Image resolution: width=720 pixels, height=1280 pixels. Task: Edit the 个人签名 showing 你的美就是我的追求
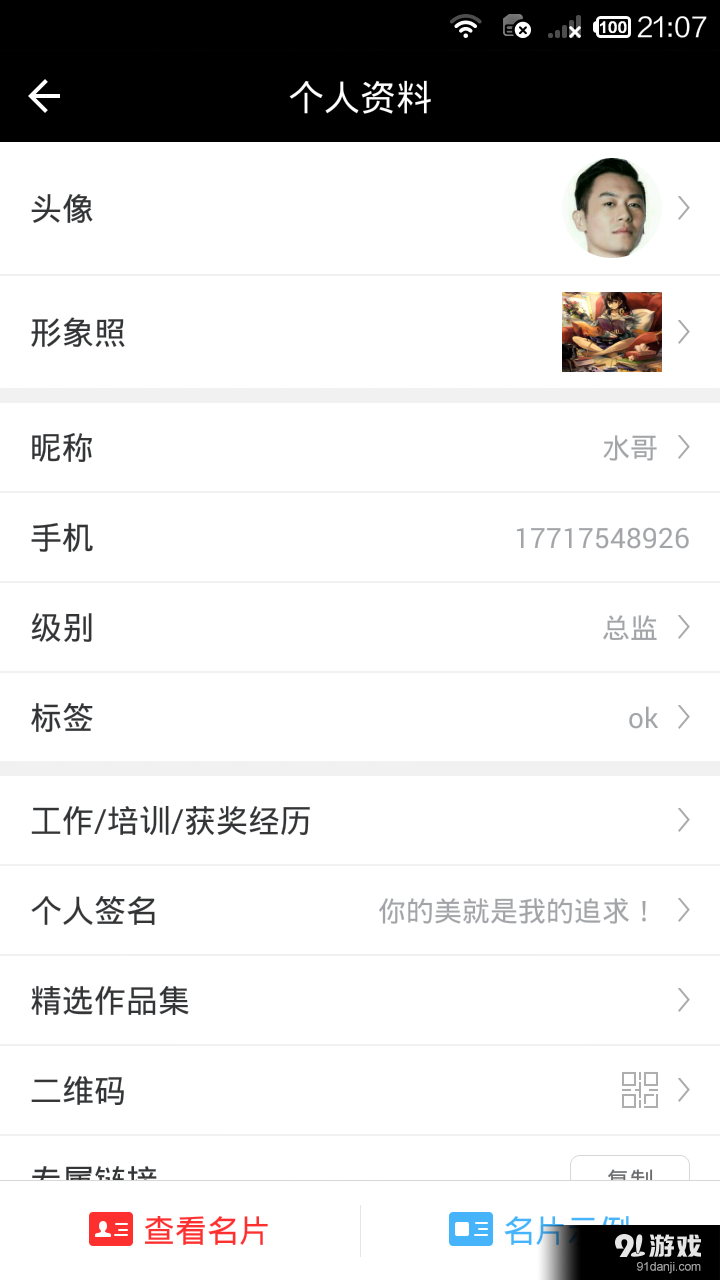click(360, 910)
